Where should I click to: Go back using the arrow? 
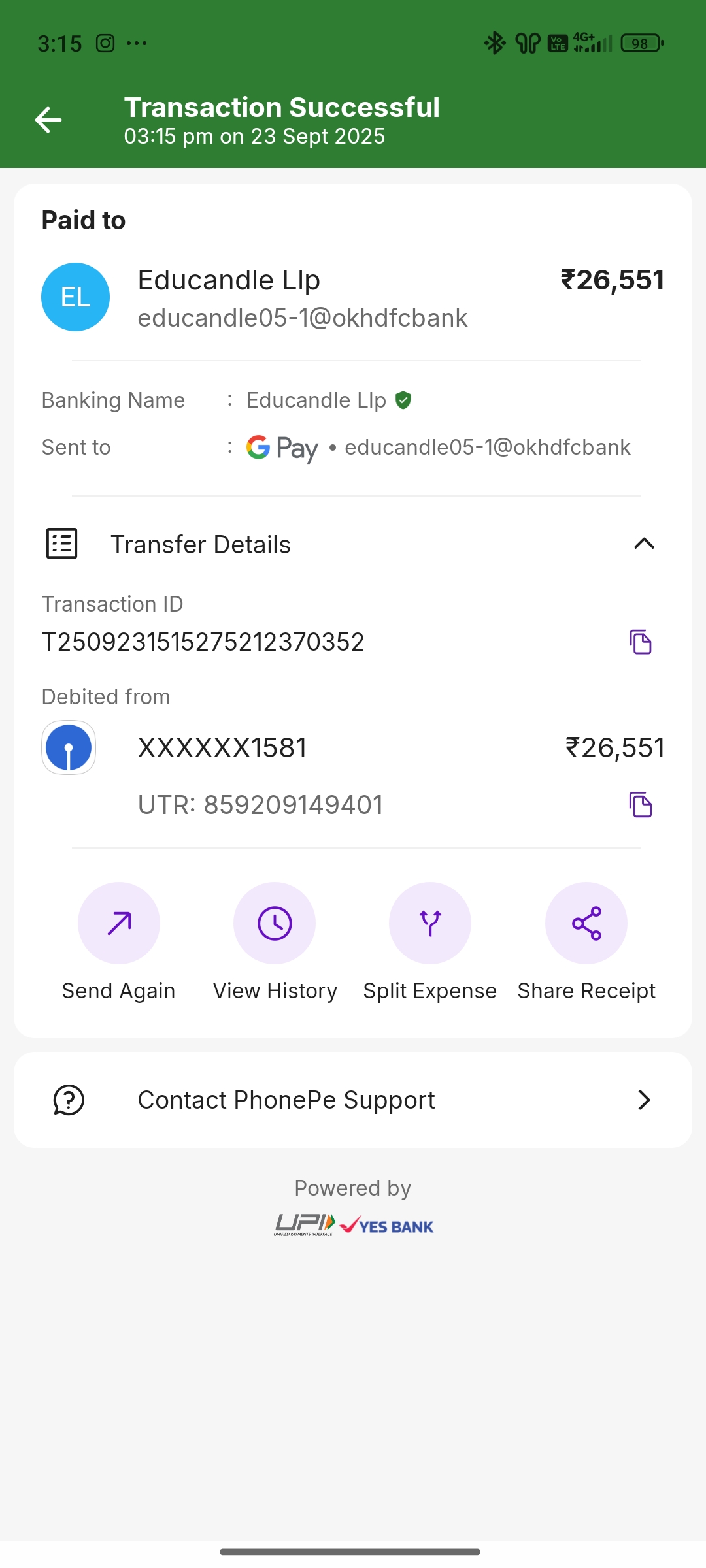pyautogui.click(x=48, y=120)
